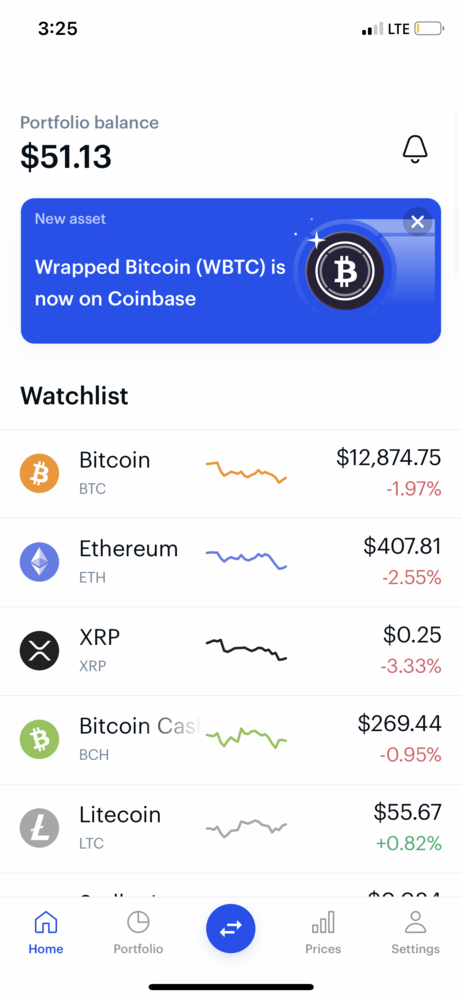The image size is (462, 1000).
Task: Go to the Home tab
Action: (x=46, y=932)
